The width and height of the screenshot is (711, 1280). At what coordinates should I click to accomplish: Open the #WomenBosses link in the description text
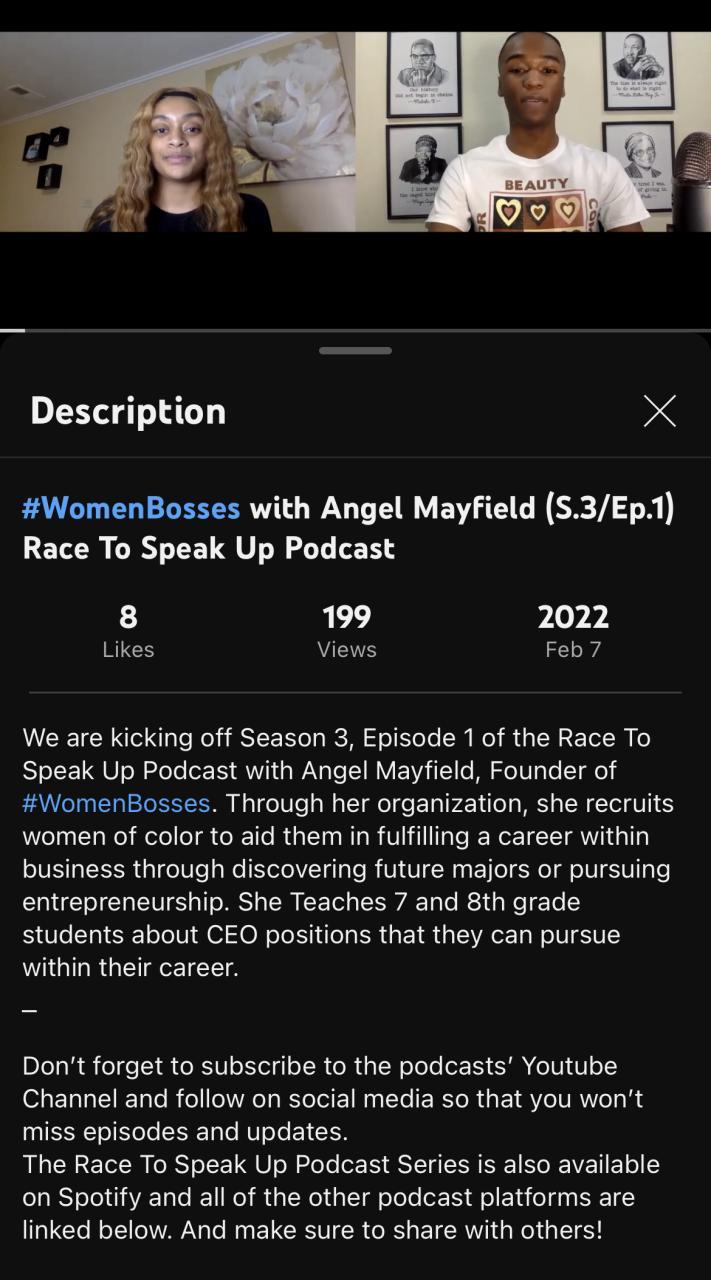pyautogui.click(x=116, y=804)
